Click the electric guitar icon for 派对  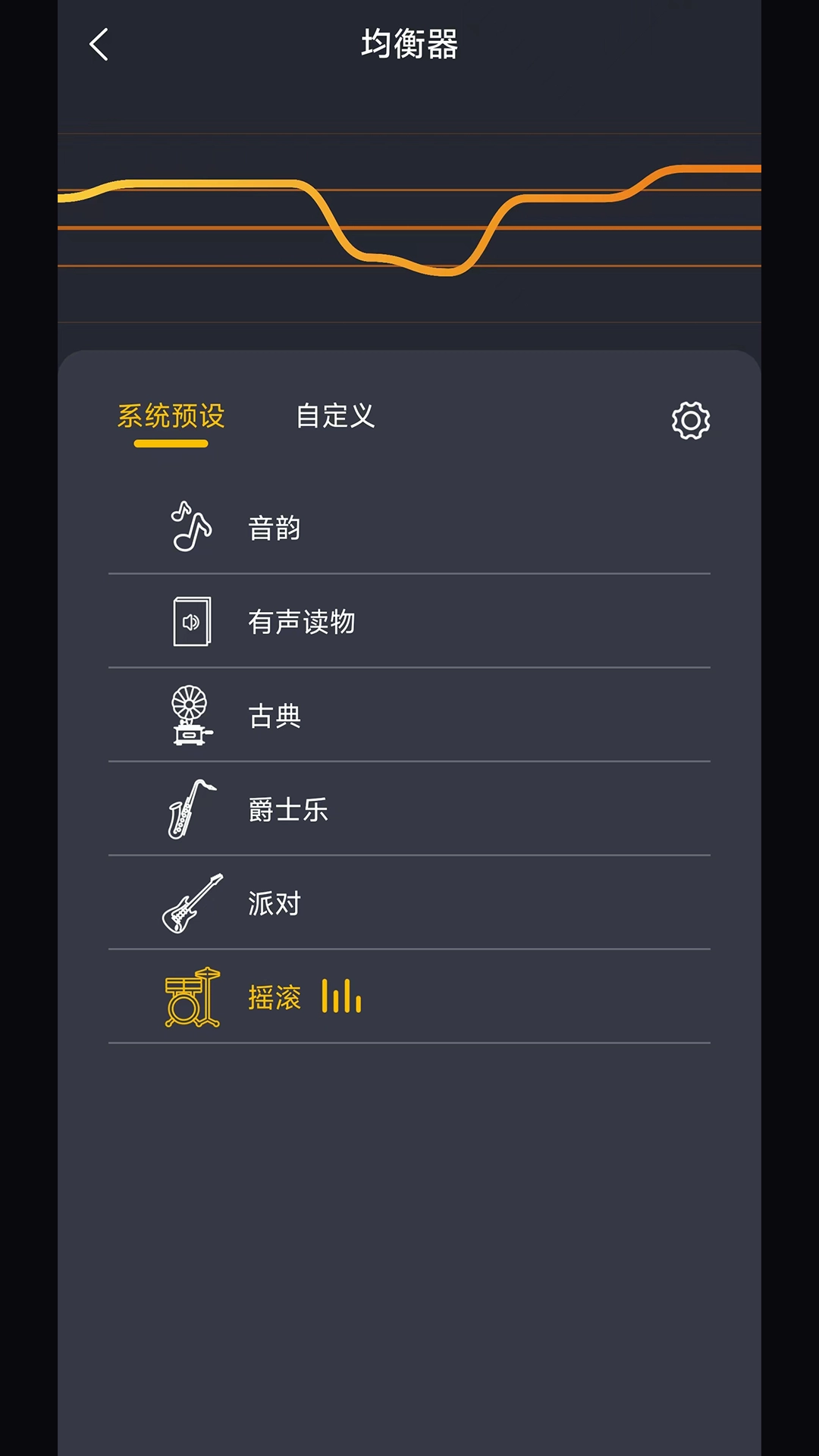(189, 903)
